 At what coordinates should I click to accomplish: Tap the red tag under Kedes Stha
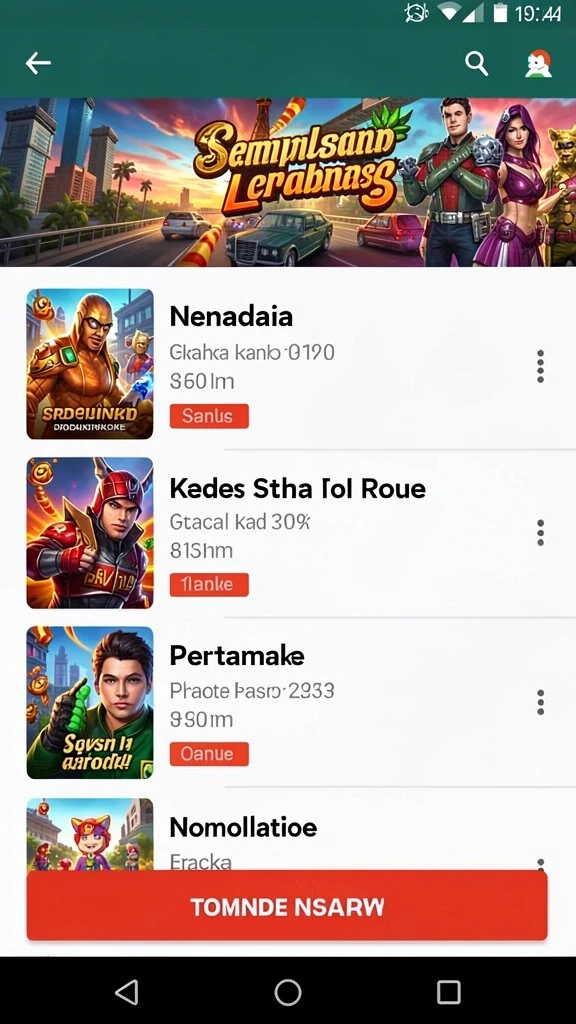209,584
